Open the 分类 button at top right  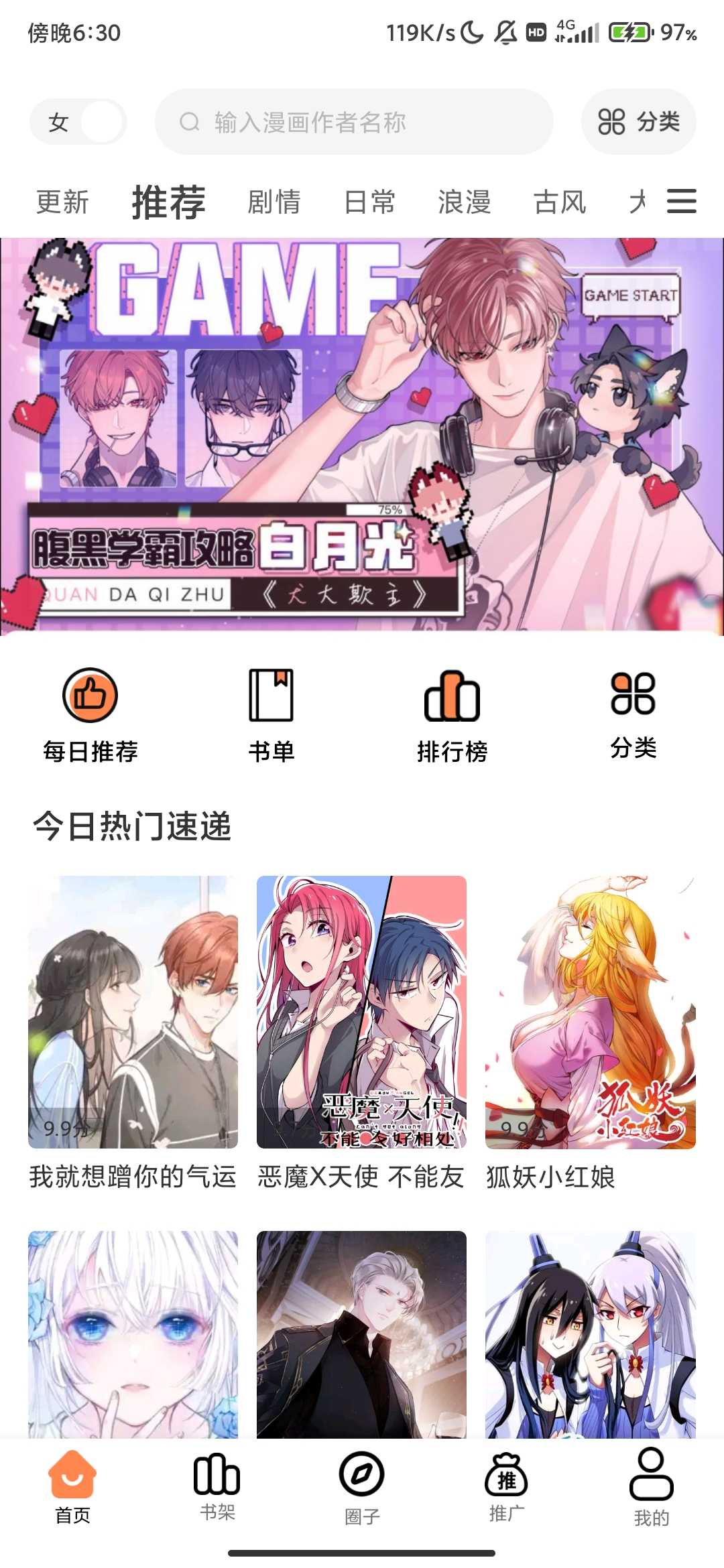pyautogui.click(x=638, y=122)
